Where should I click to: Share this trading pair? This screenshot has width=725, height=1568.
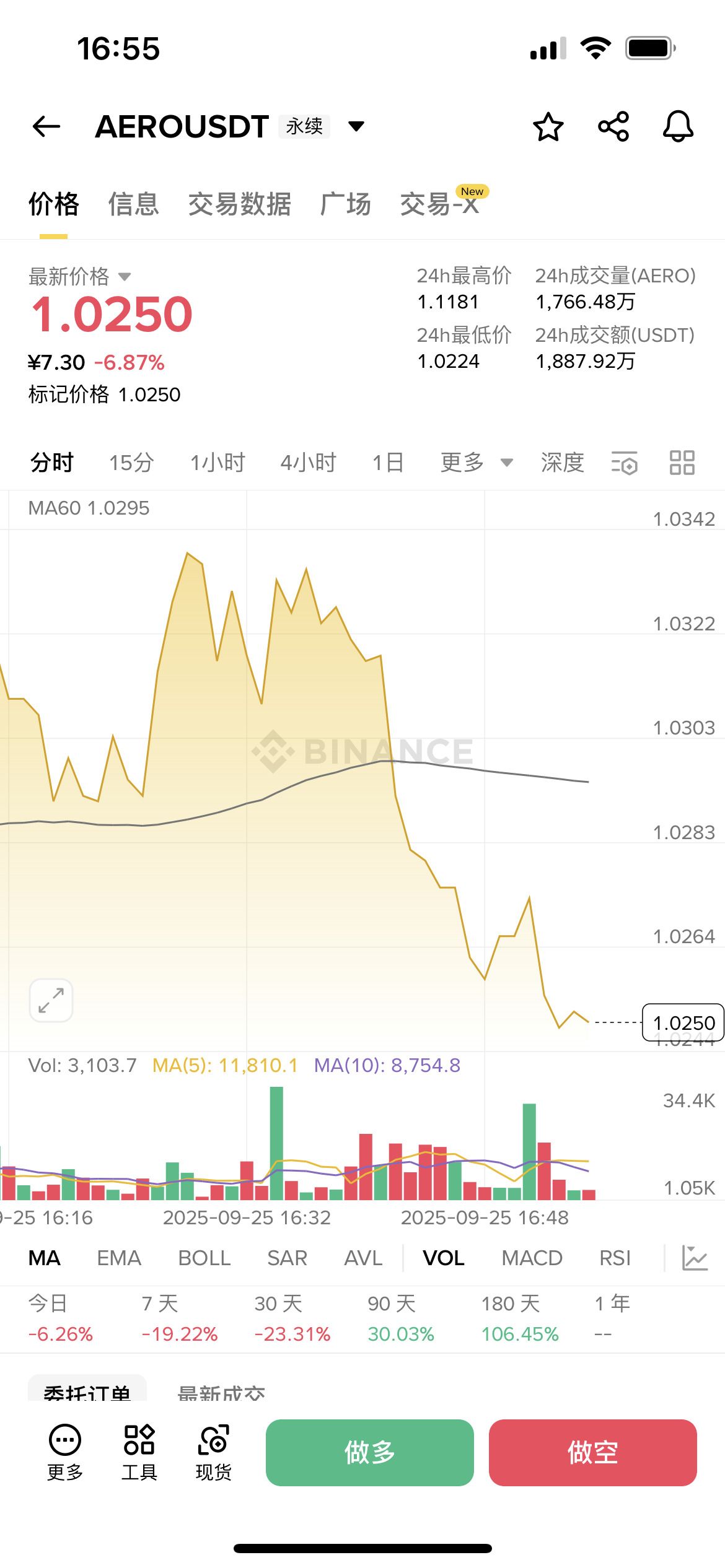coord(613,126)
